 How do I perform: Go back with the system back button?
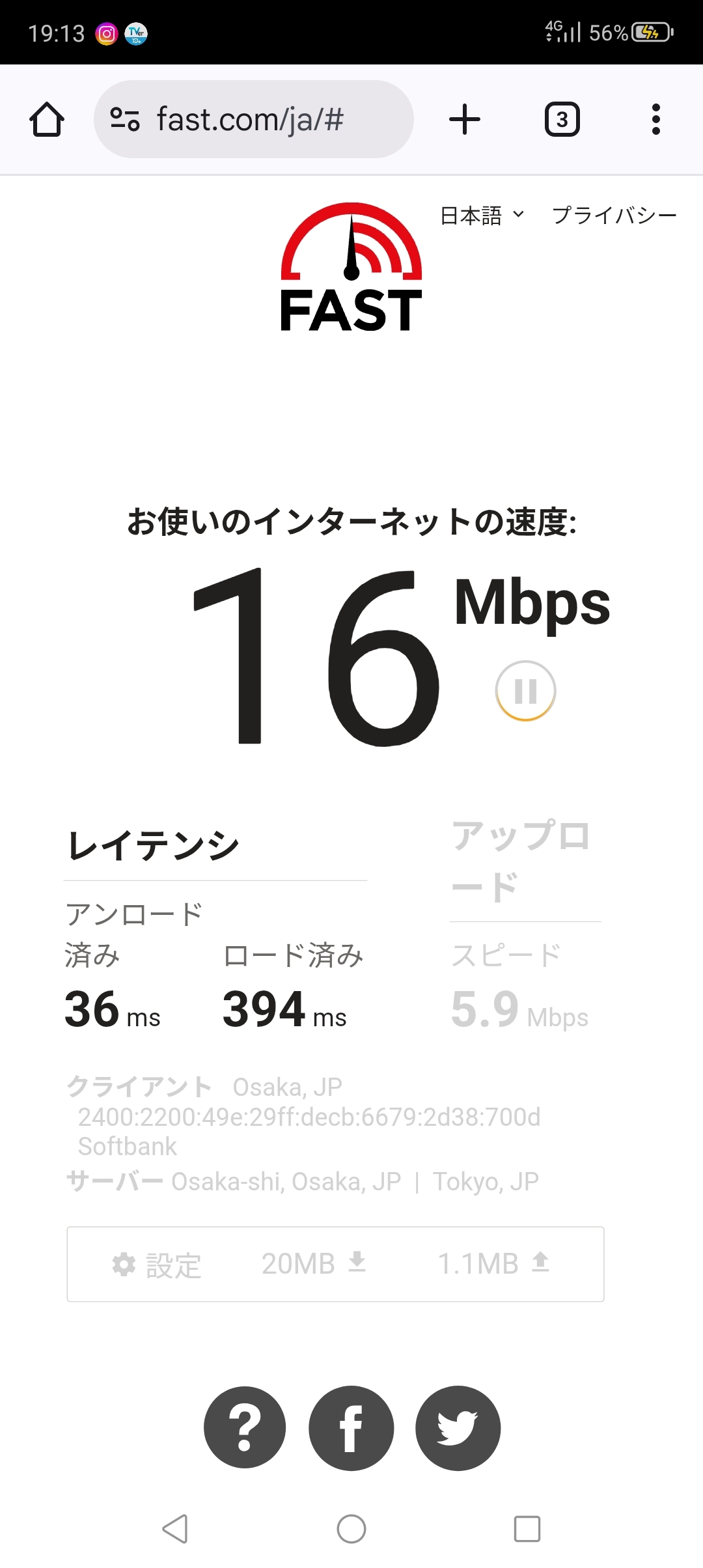click(x=175, y=1528)
